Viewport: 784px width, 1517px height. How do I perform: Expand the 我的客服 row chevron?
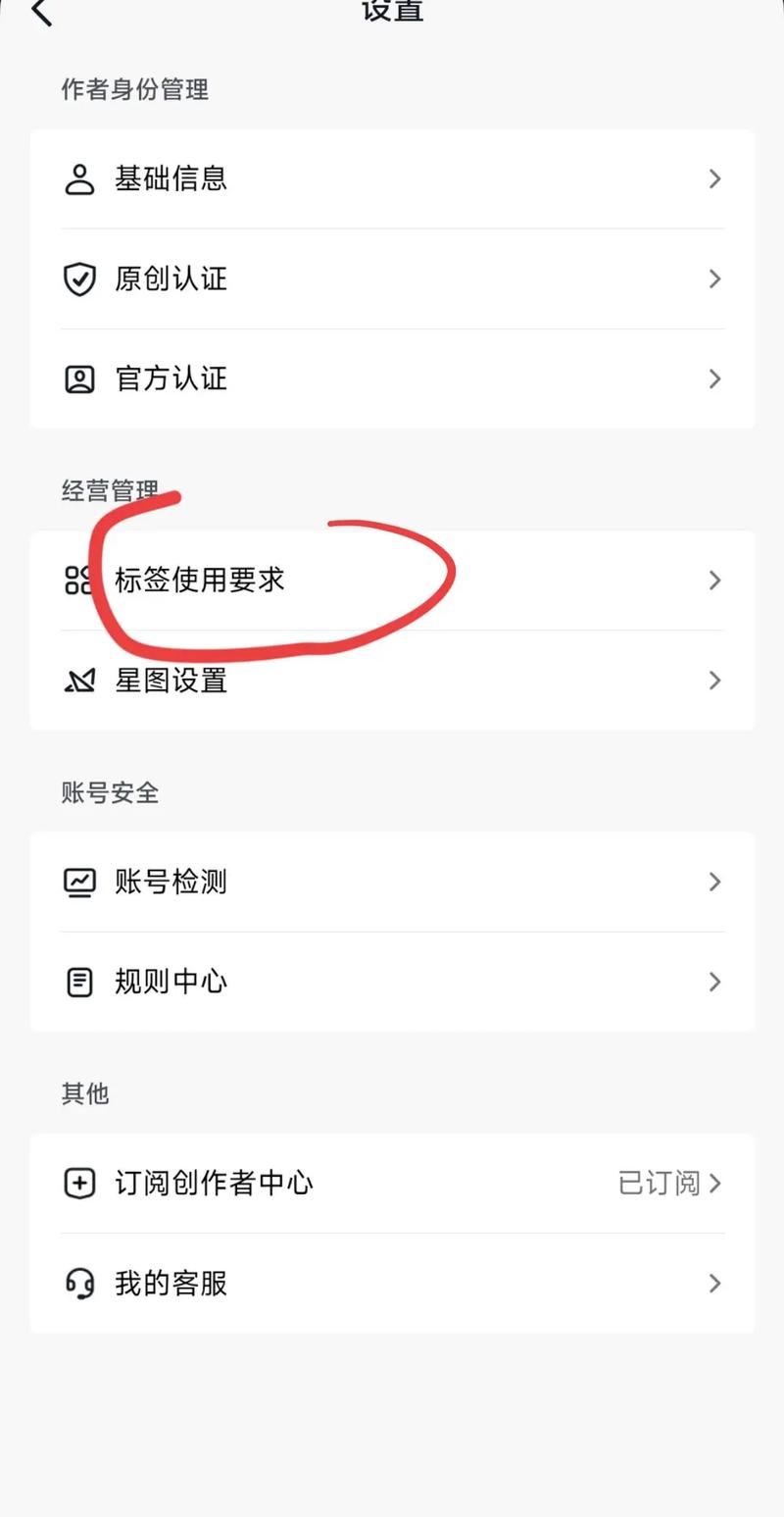pyautogui.click(x=714, y=1283)
